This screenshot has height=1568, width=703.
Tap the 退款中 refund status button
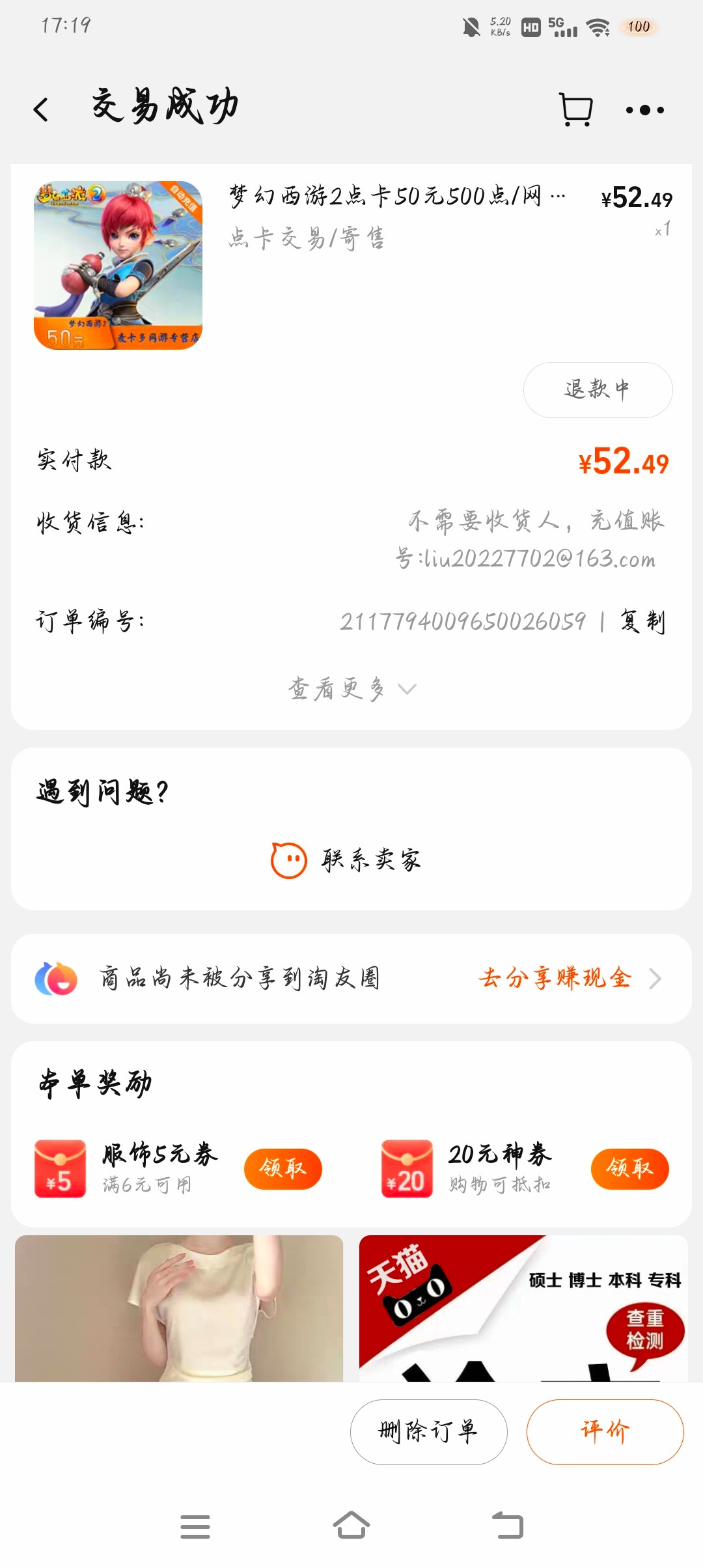(x=598, y=389)
